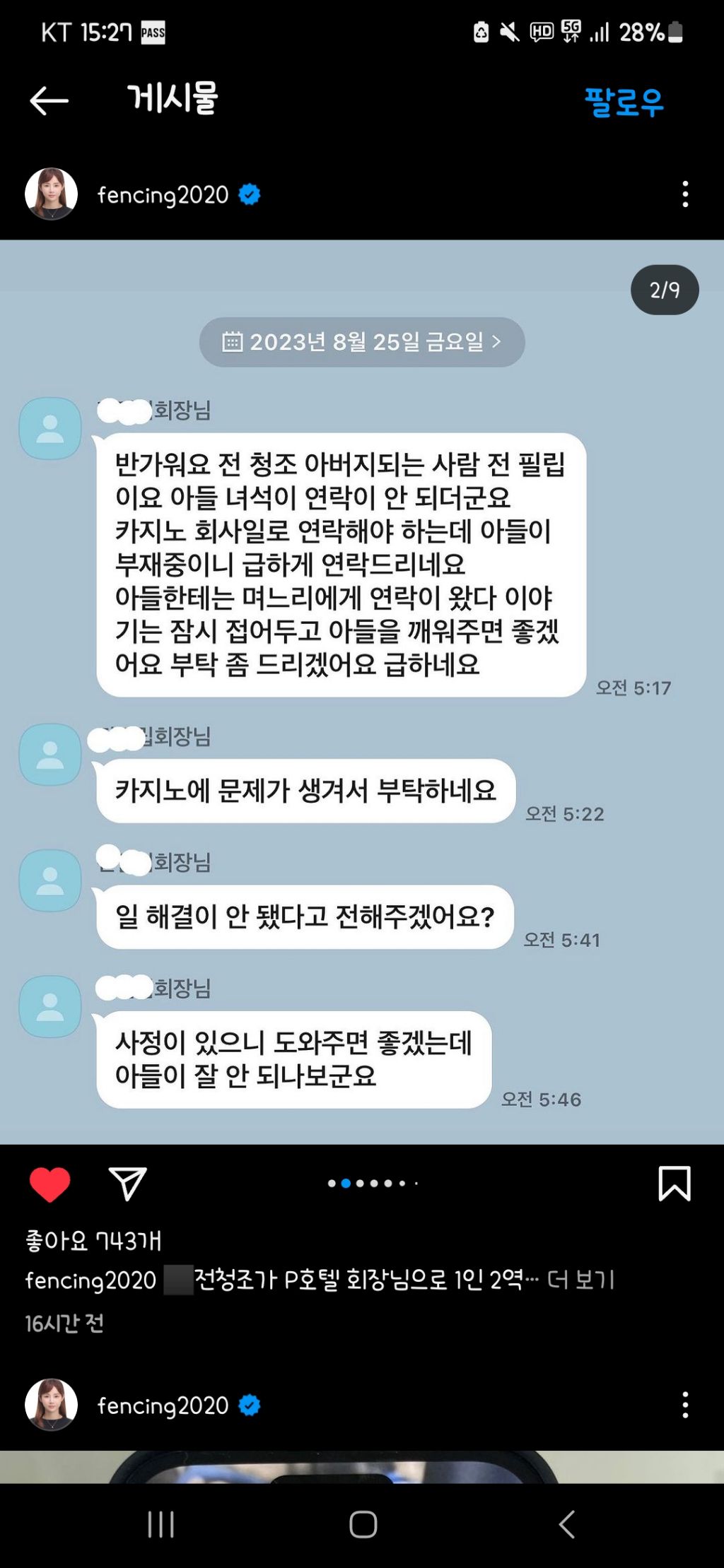Go back using the header arrow
The height and width of the screenshot is (1568, 724).
[x=49, y=100]
